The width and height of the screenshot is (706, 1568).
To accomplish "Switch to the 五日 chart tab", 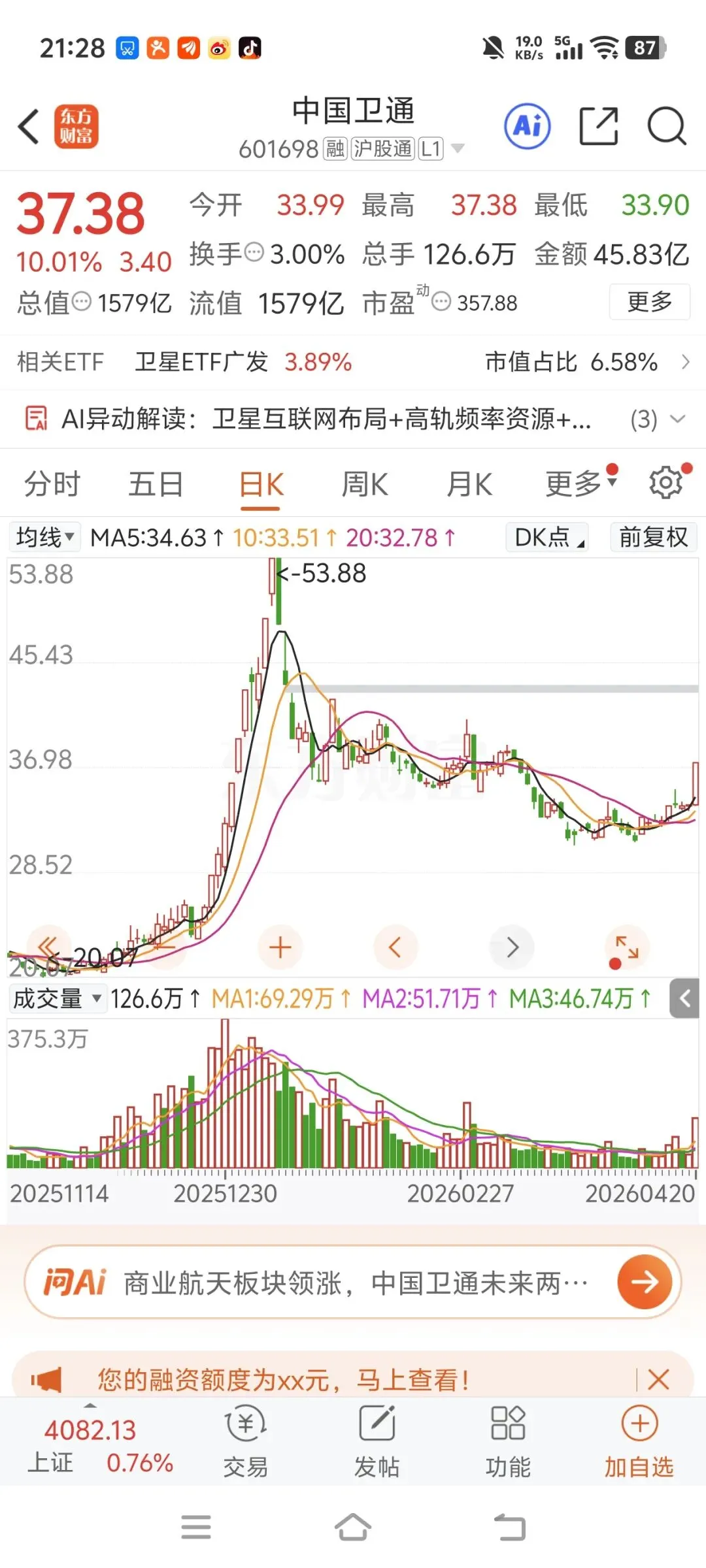I will click(156, 485).
